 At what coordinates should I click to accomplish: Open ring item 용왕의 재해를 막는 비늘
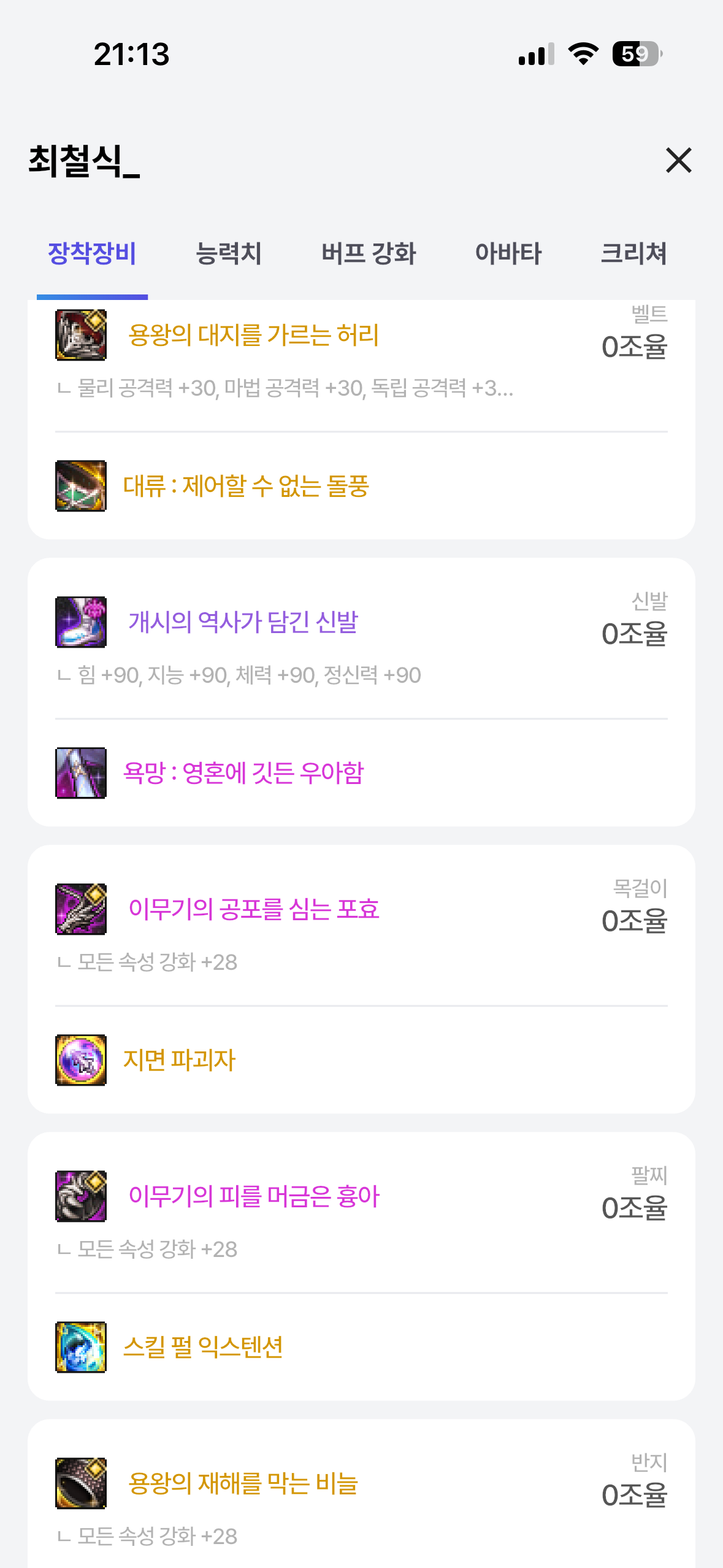[243, 1483]
